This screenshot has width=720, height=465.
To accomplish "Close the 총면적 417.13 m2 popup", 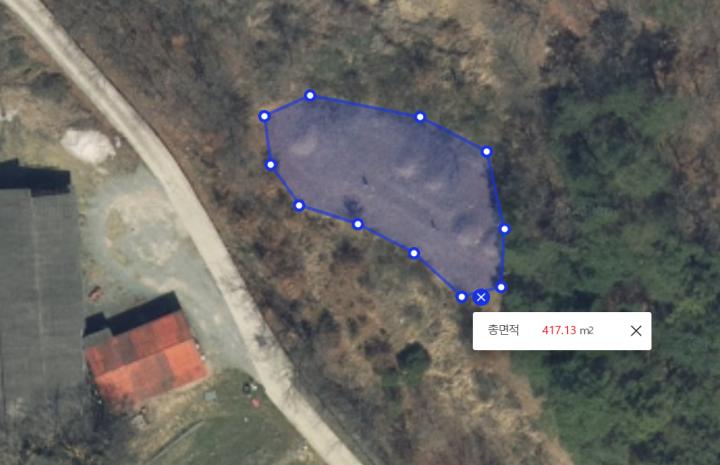I will pyautogui.click(x=636, y=331).
